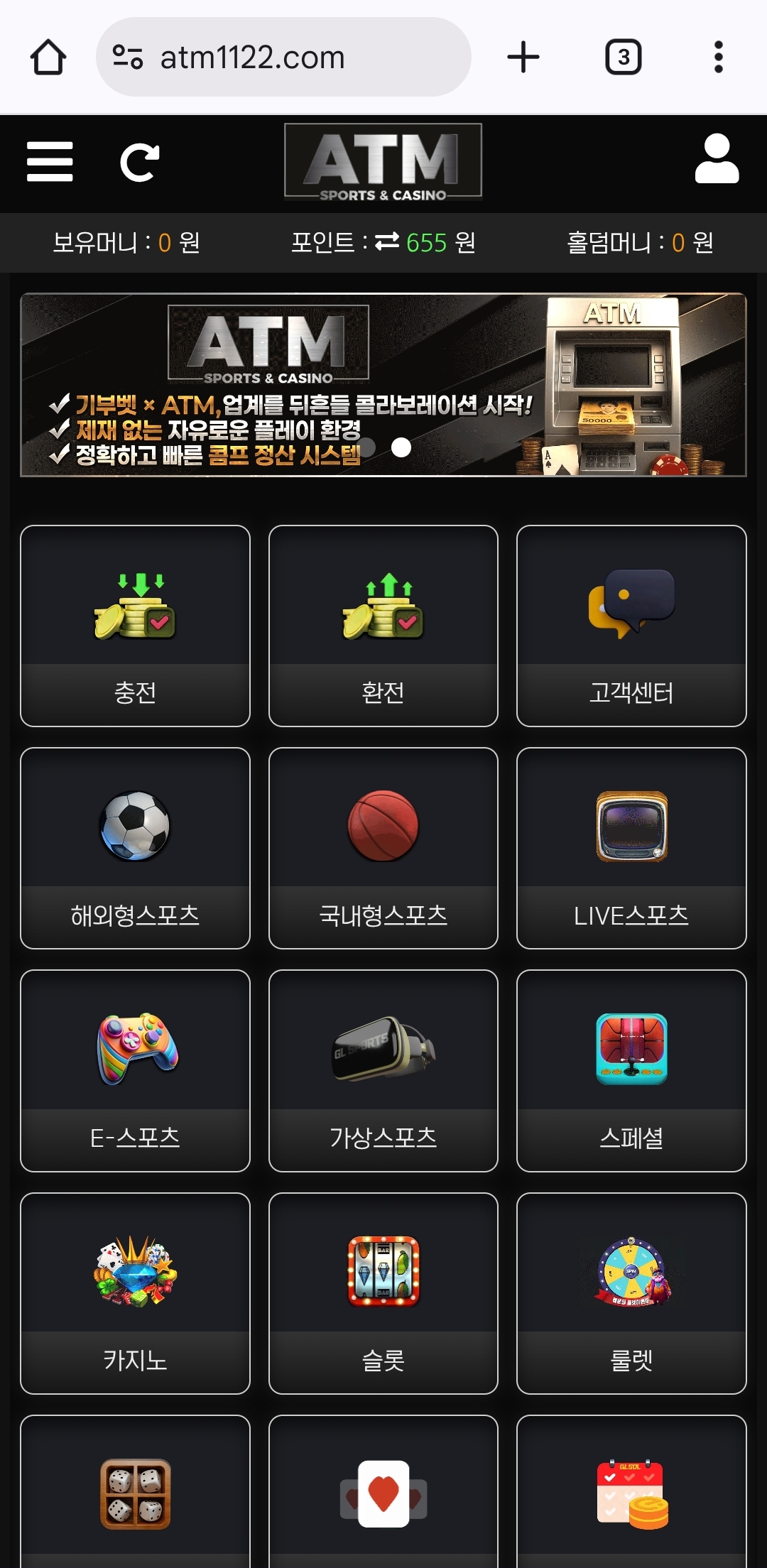Open LIVE스포츠 section
Image resolution: width=767 pixels, height=1568 pixels.
631,848
